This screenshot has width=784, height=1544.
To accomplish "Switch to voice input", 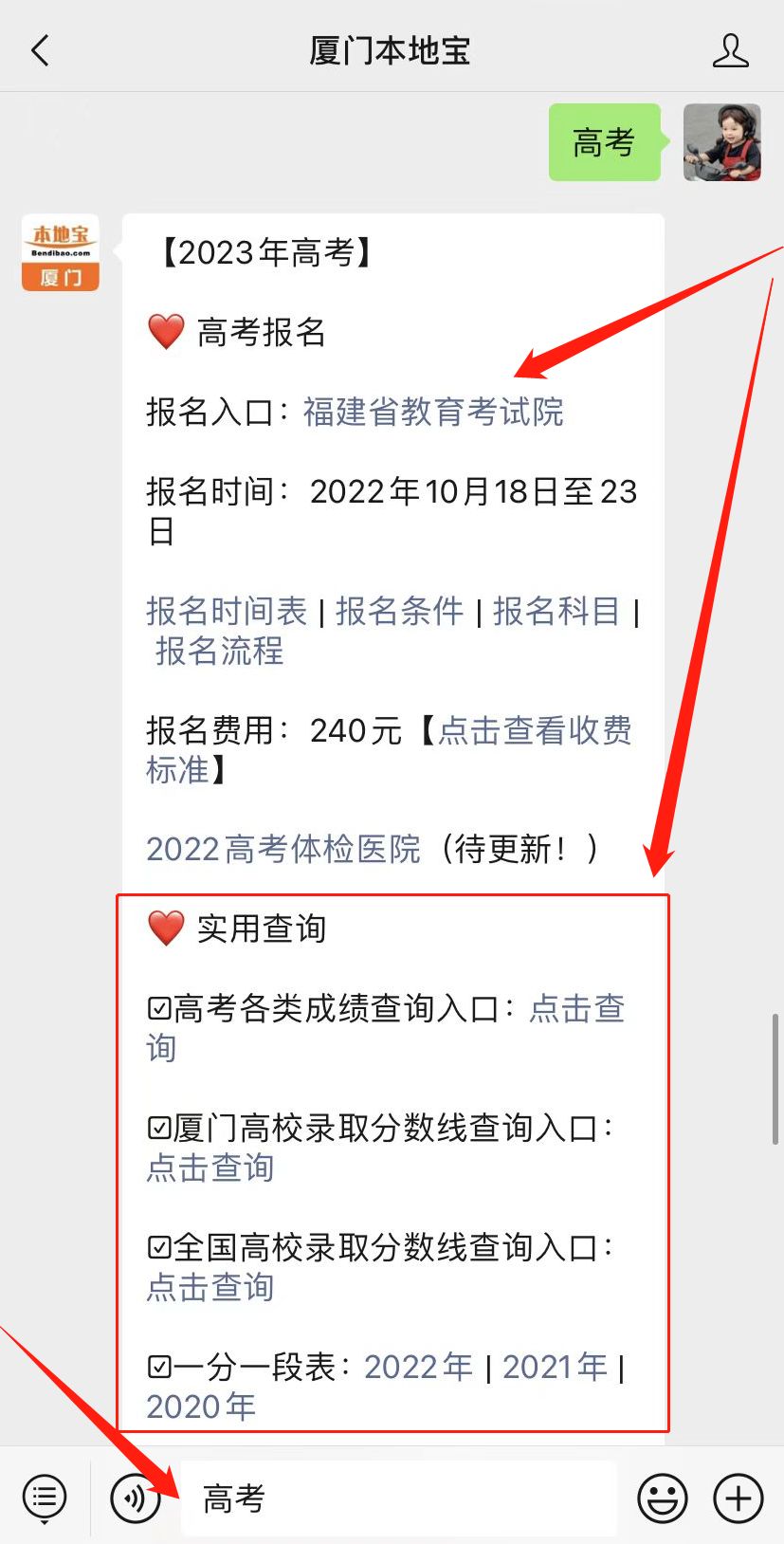I will click(135, 1498).
